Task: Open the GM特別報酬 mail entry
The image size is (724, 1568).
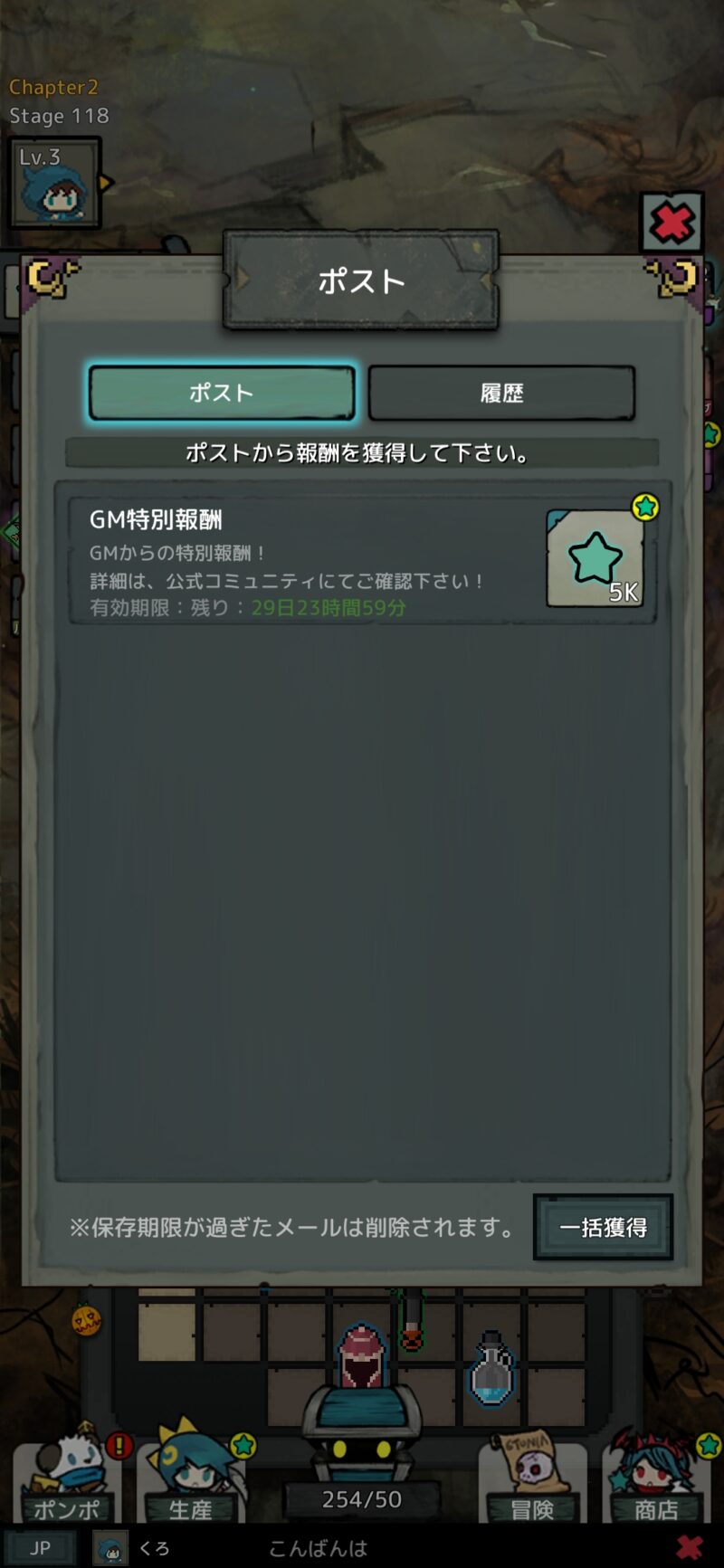Action: tap(299, 561)
